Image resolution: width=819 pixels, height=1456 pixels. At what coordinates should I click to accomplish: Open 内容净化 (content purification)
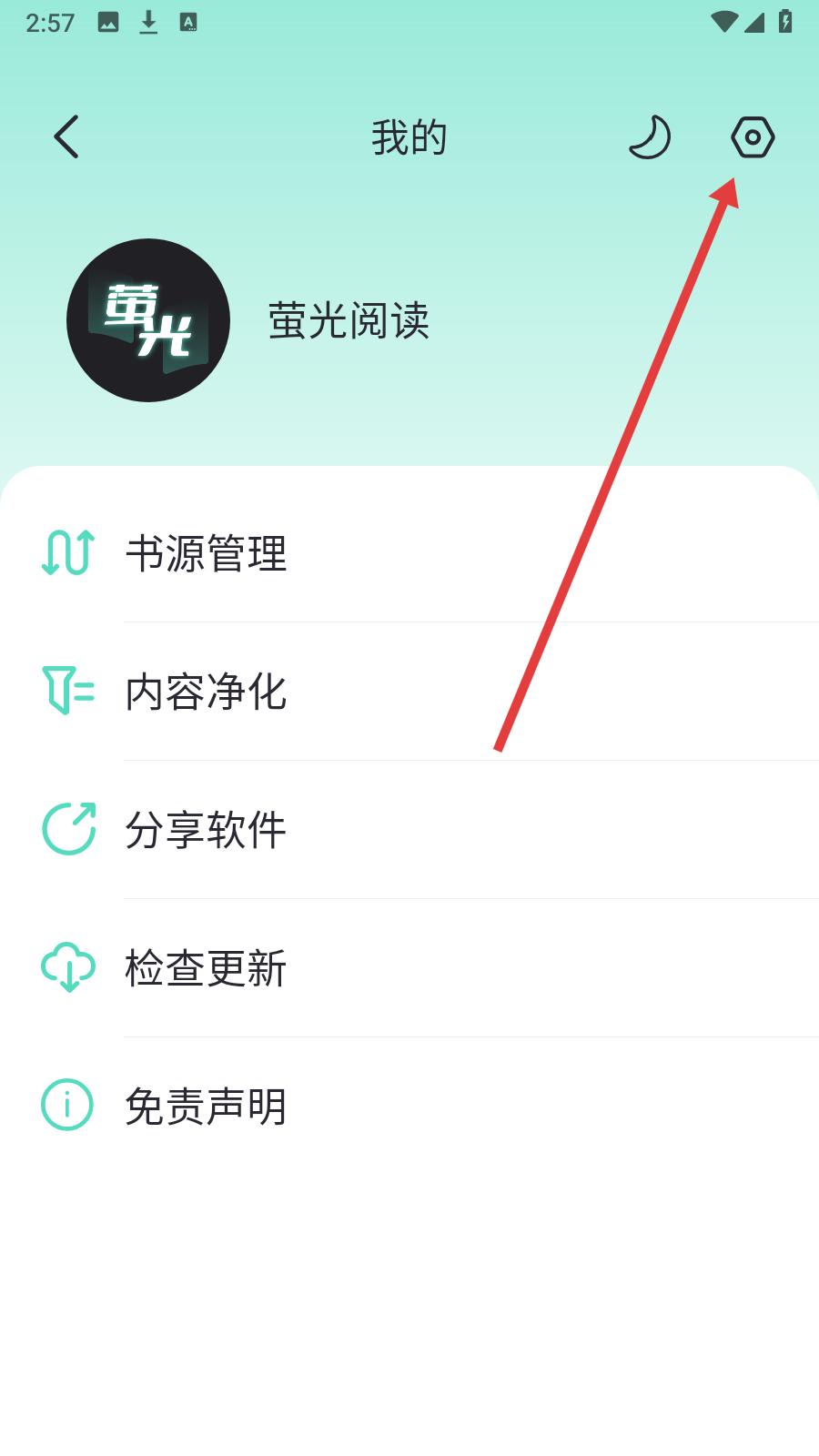pyautogui.click(x=409, y=692)
